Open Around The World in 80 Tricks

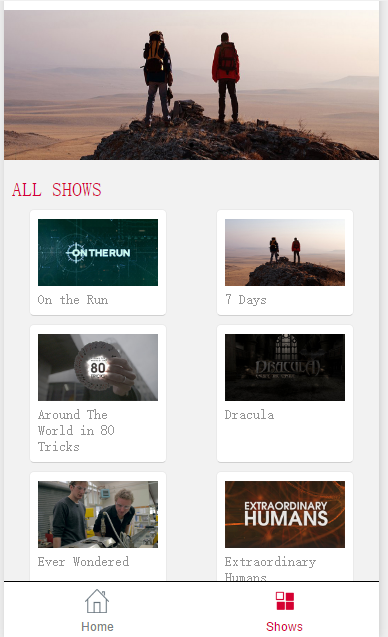(x=98, y=393)
